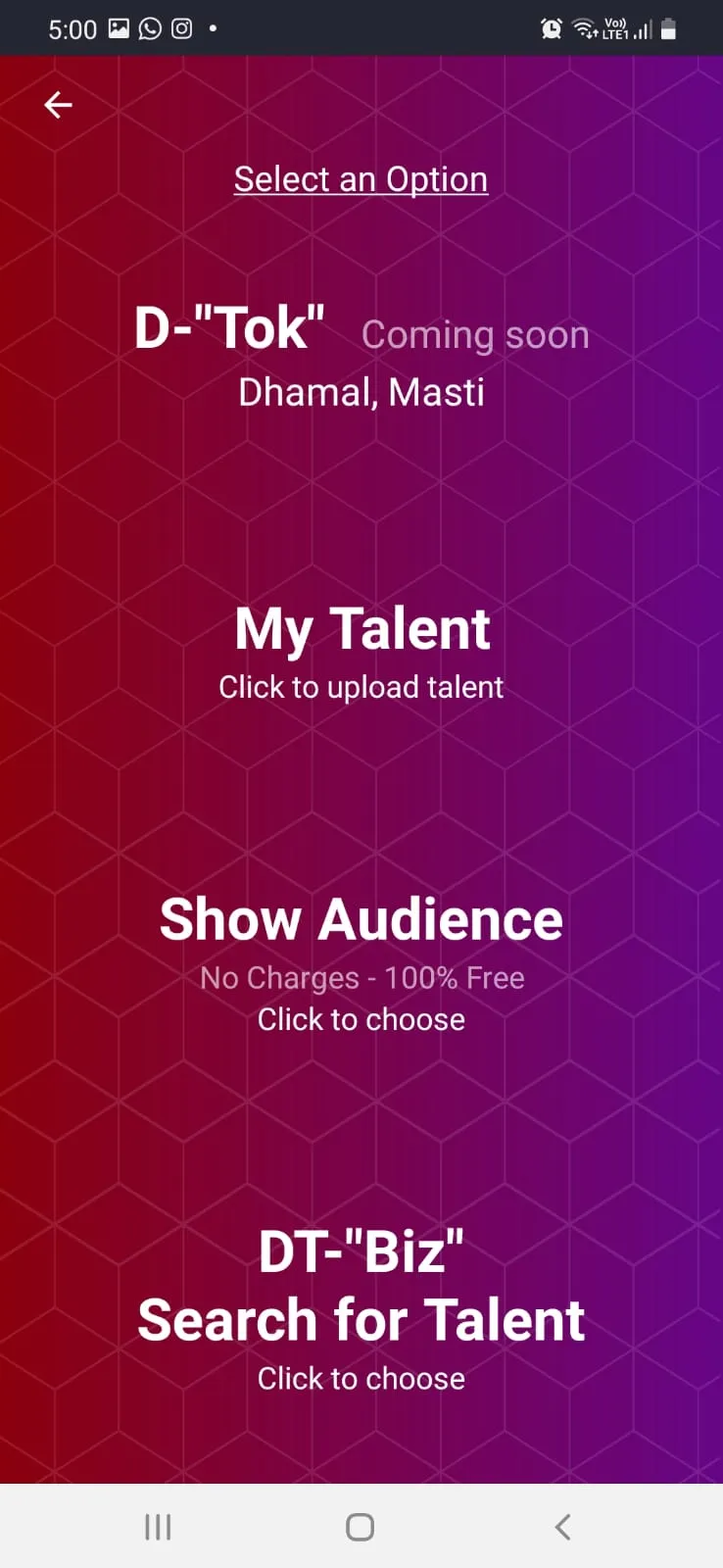Tap the recent apps button in navigation bar
Viewport: 723px width, 1568px height.
[x=158, y=1526]
